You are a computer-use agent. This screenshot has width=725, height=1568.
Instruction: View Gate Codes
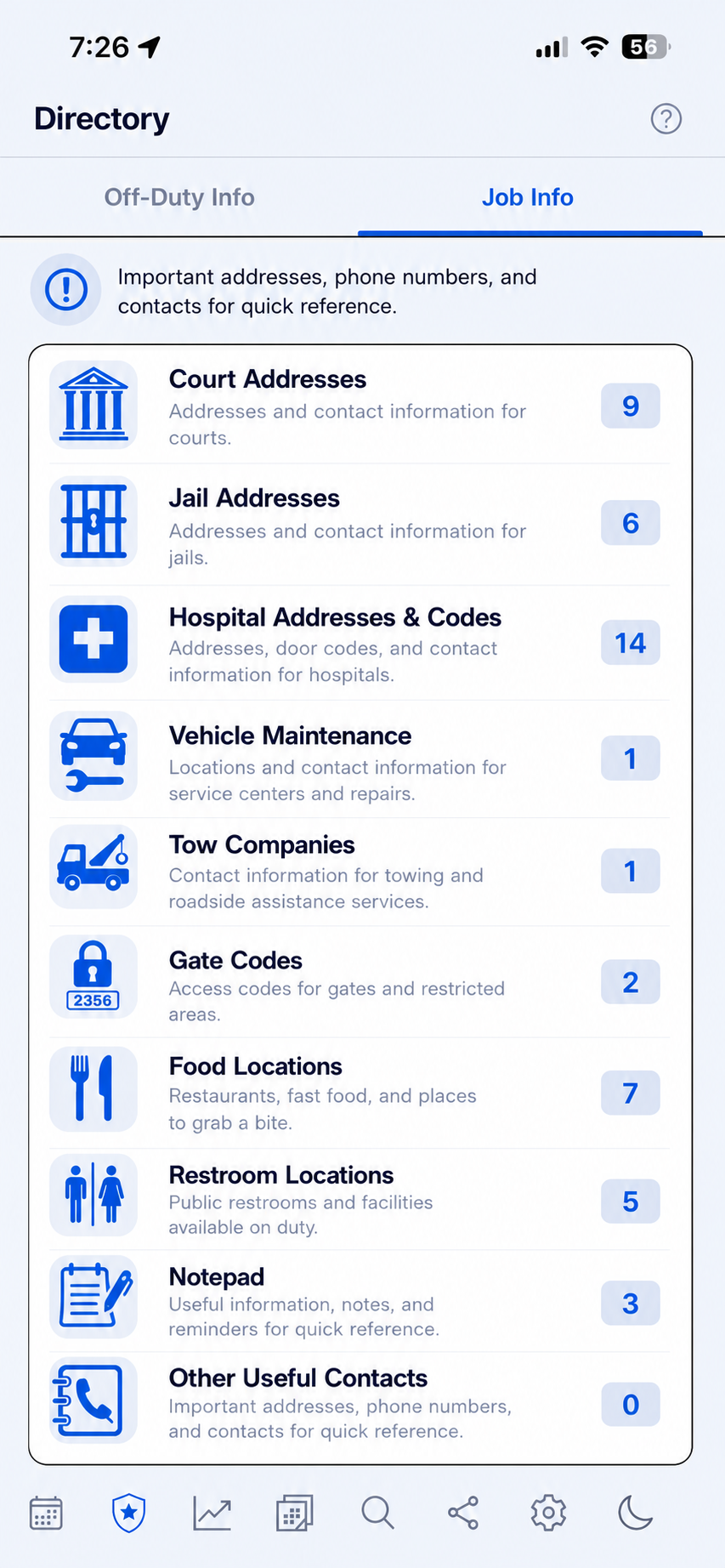coord(360,982)
